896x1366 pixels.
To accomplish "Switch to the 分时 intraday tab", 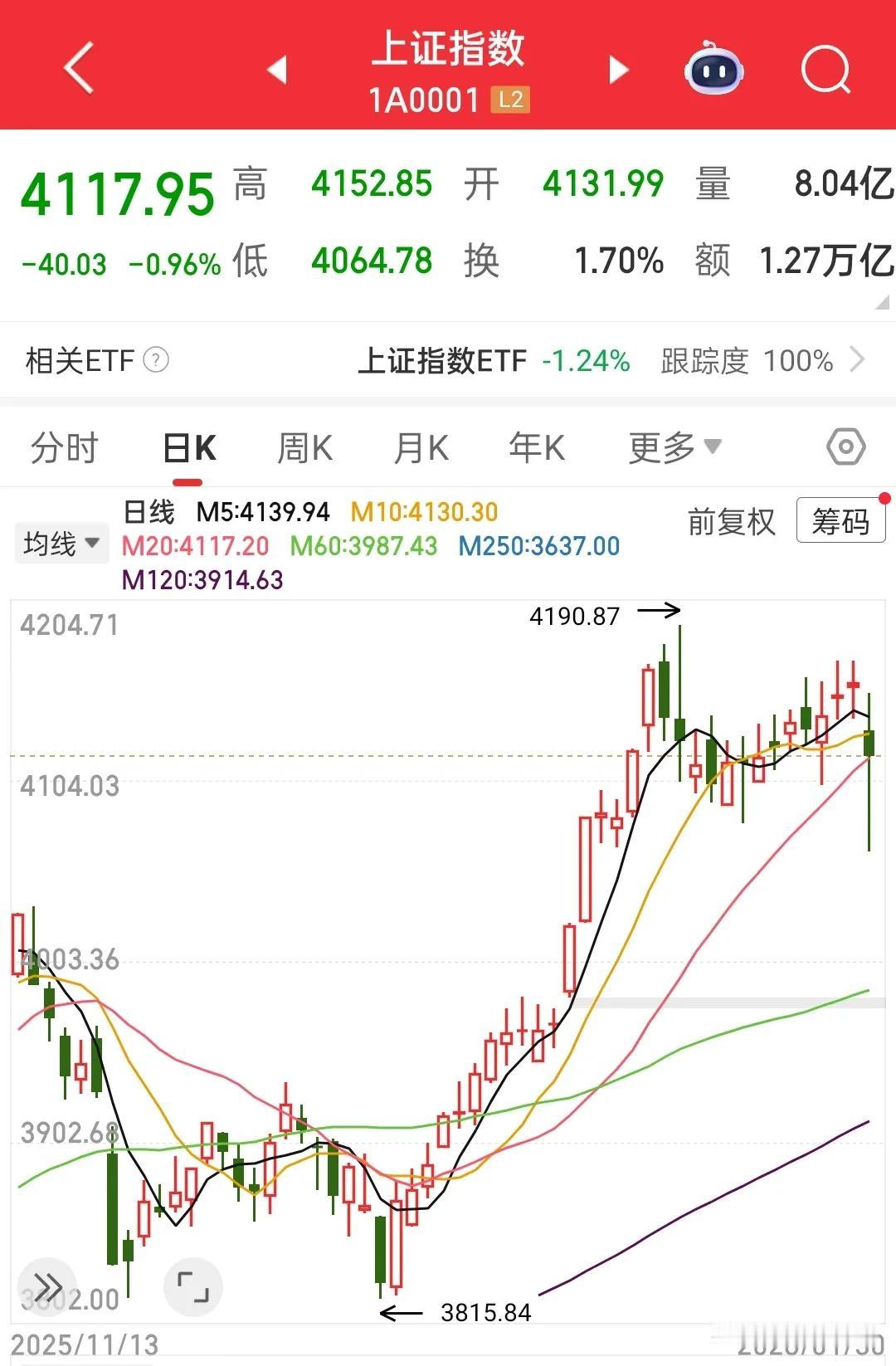I will pyautogui.click(x=64, y=446).
